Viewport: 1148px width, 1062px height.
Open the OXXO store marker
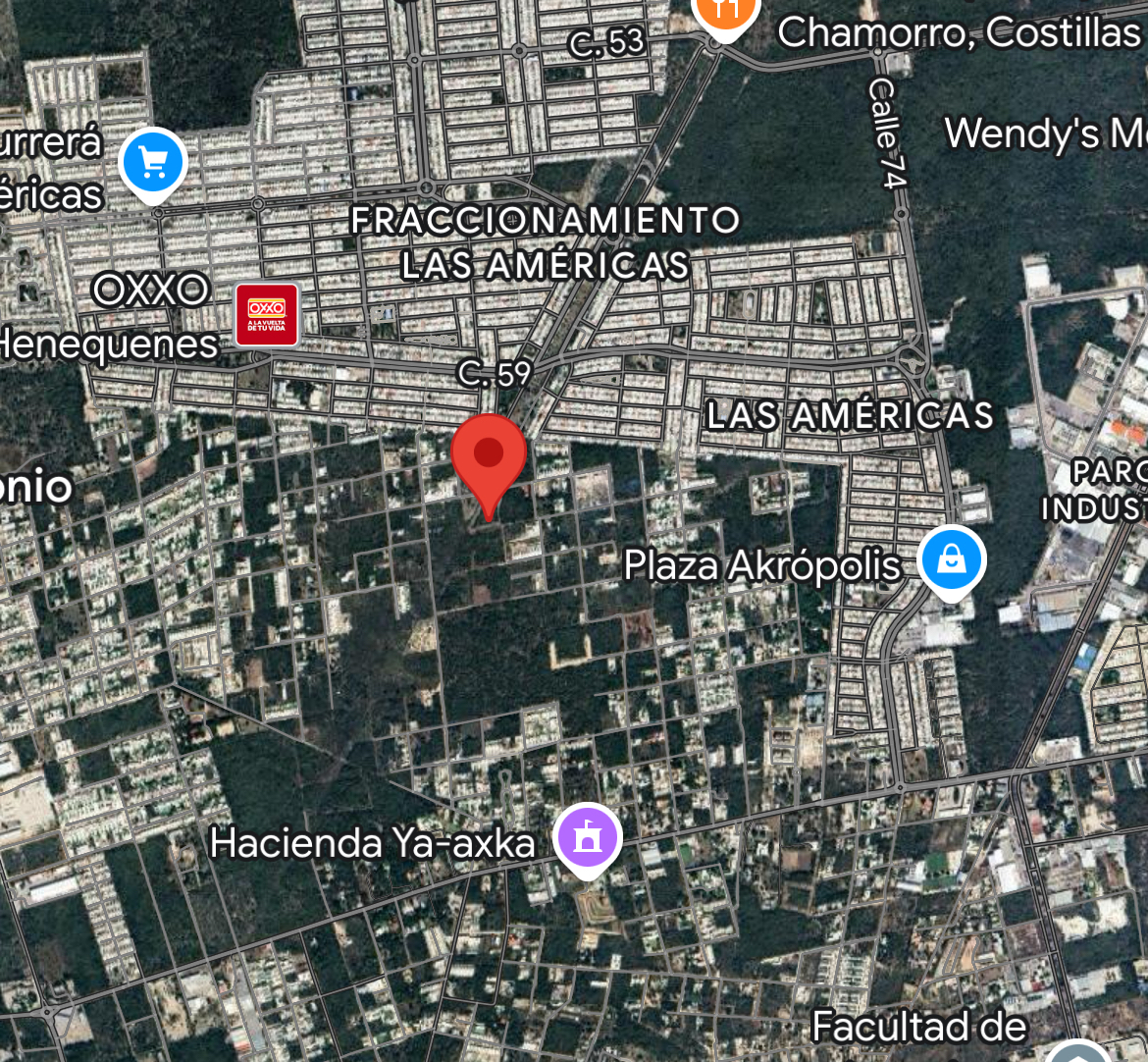266,315
